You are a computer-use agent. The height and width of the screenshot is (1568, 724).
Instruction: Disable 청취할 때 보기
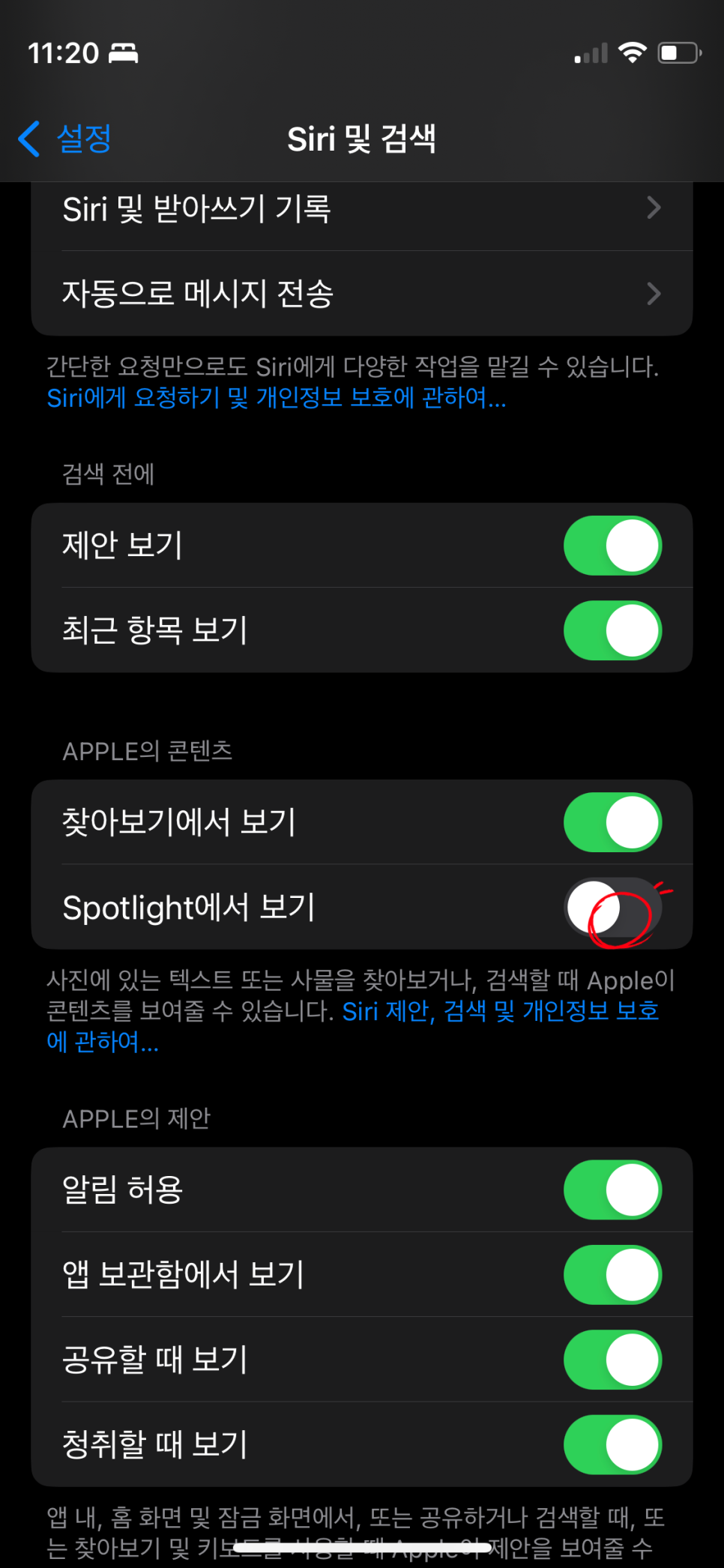click(612, 1444)
